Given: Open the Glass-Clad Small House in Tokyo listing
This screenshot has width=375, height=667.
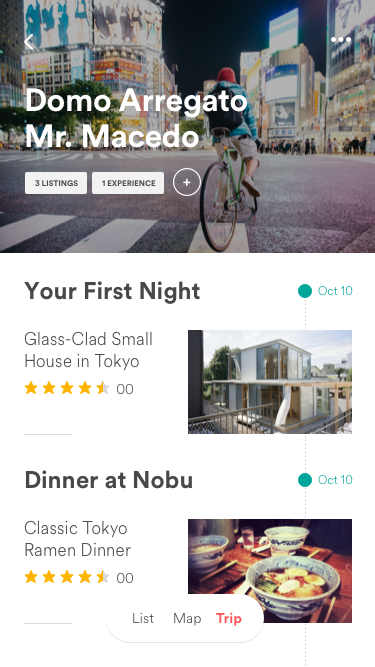Looking at the screenshot, I should click(x=88, y=350).
